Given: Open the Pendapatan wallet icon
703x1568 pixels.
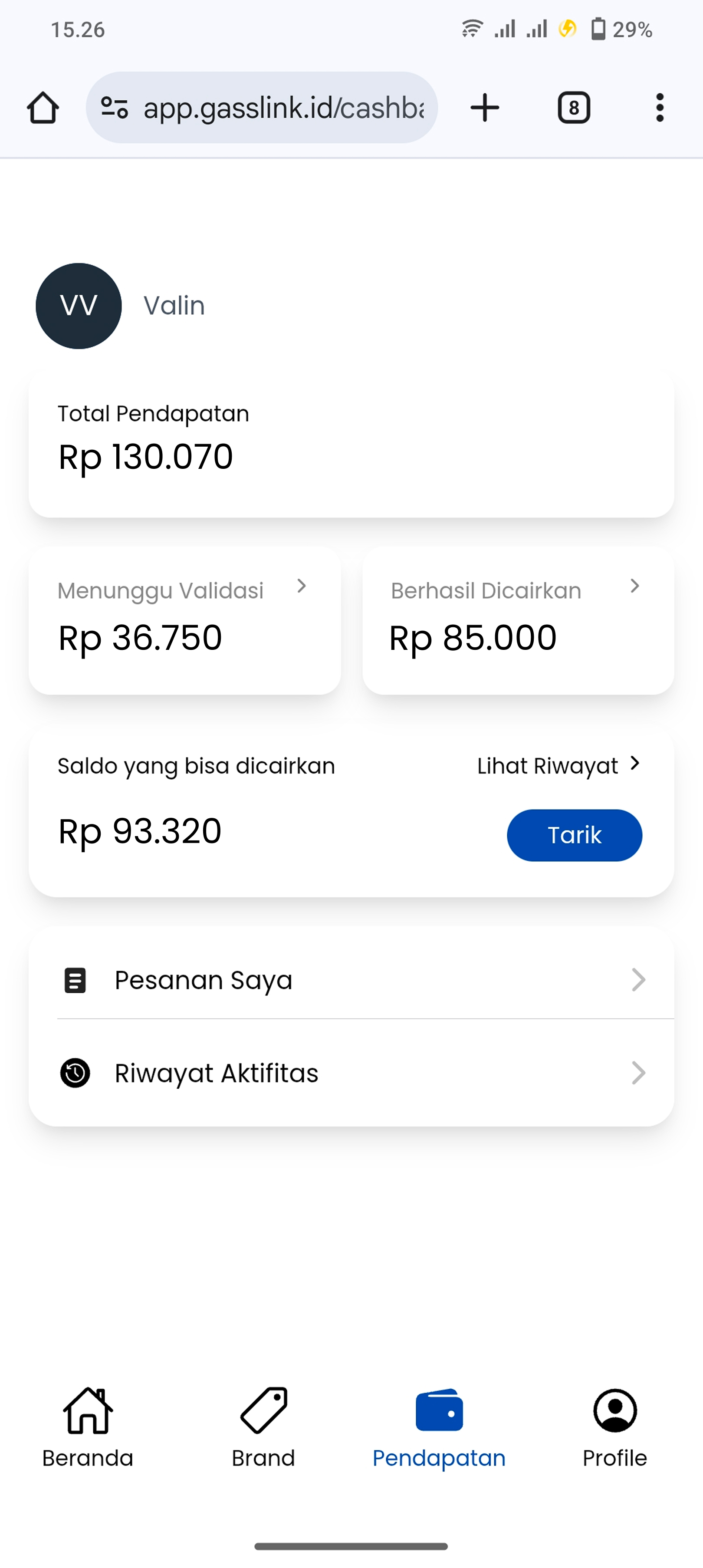Looking at the screenshot, I should coord(439,1410).
